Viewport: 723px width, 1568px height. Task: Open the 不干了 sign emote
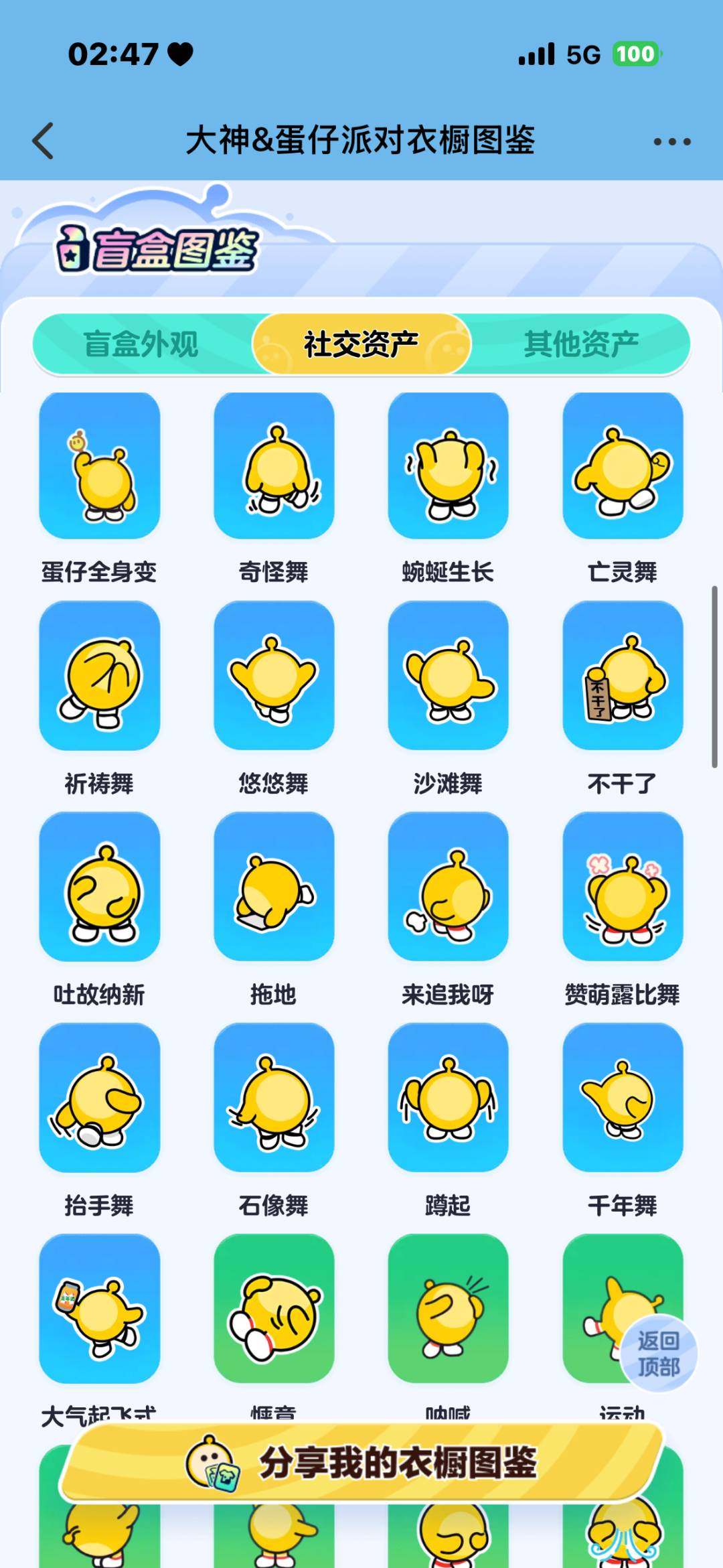(x=623, y=676)
